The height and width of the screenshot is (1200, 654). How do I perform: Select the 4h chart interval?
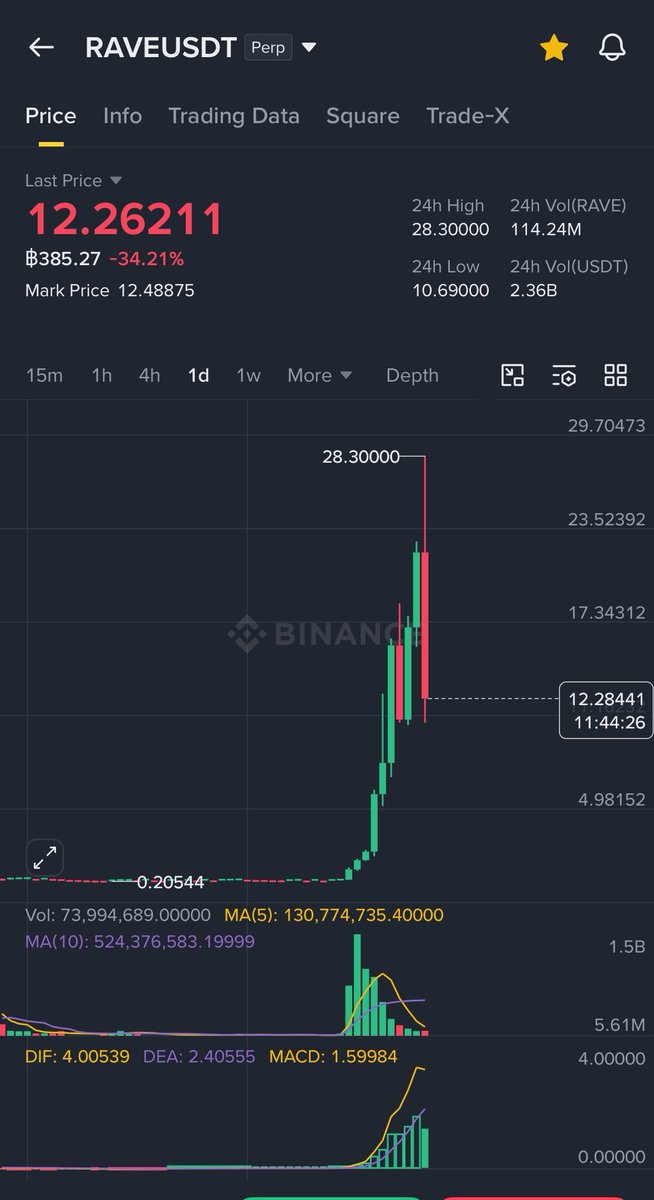click(149, 375)
